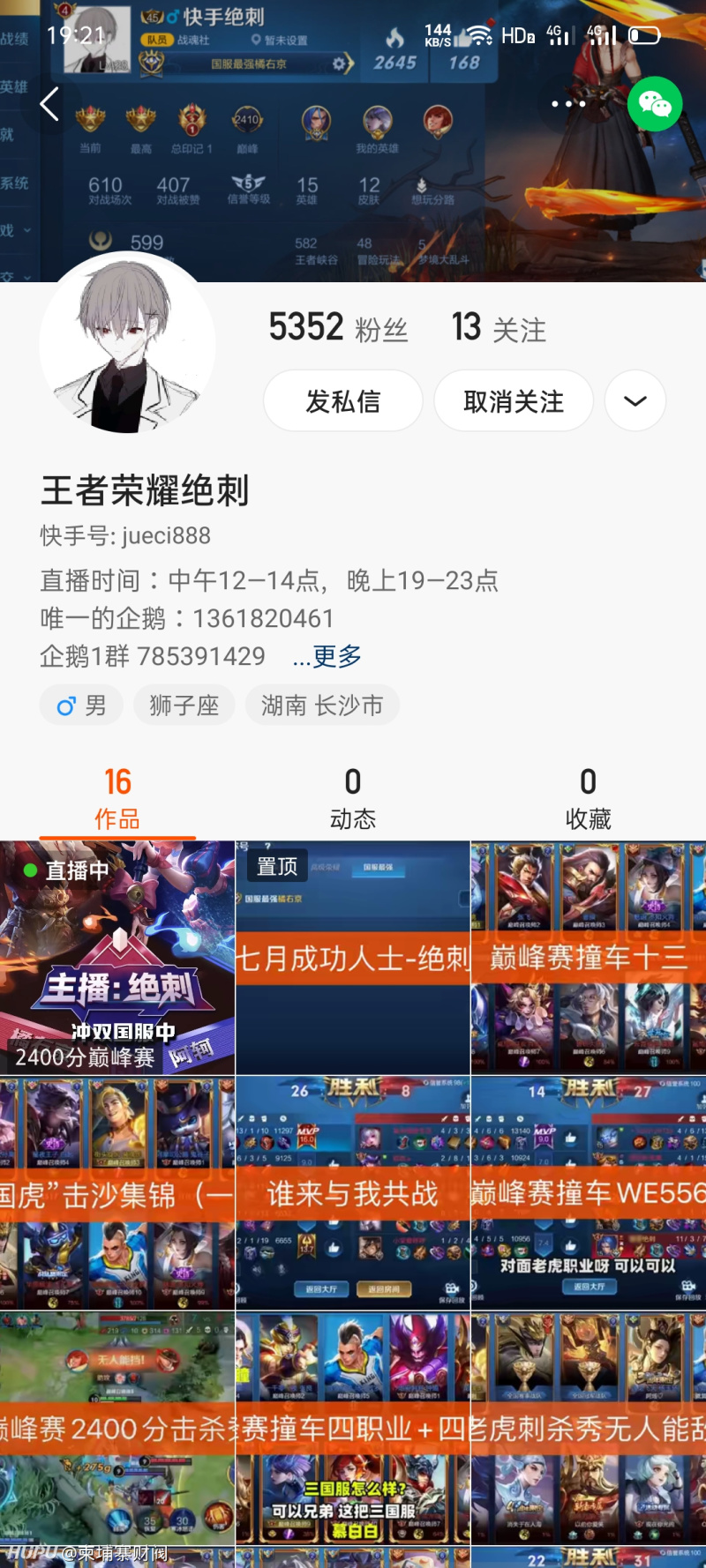Tap 取消关注 to unfollow this user
This screenshot has height=1568, width=706.
513,401
